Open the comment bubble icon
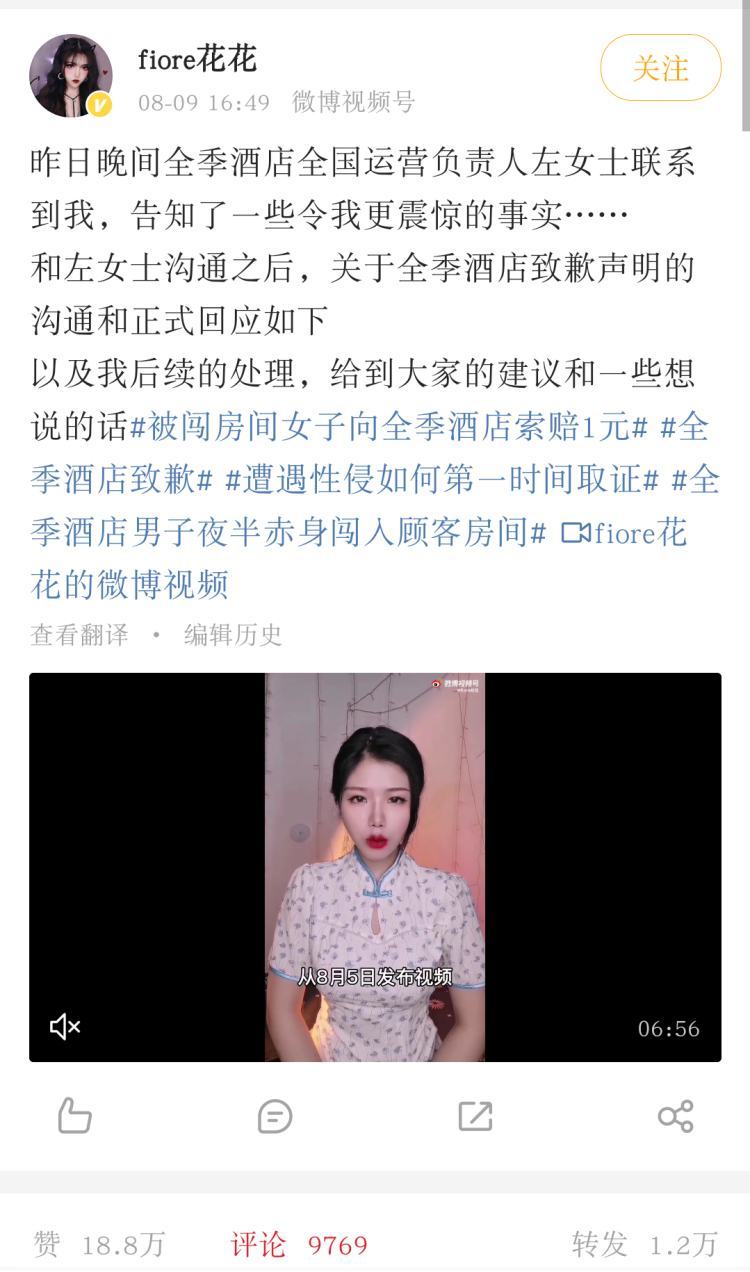The image size is (750, 1272). tap(274, 1116)
